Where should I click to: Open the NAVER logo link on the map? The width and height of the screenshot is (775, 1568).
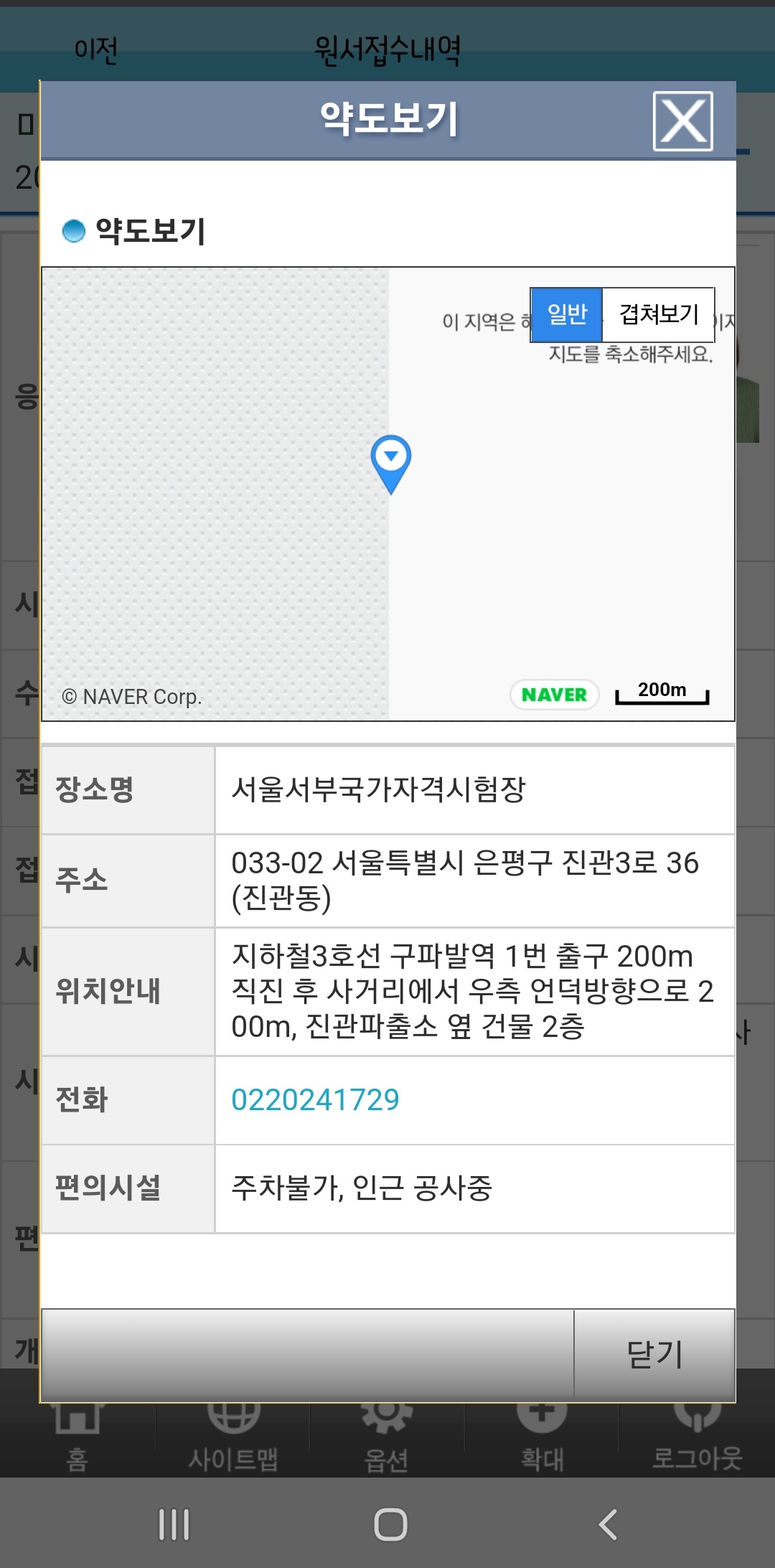tap(554, 695)
